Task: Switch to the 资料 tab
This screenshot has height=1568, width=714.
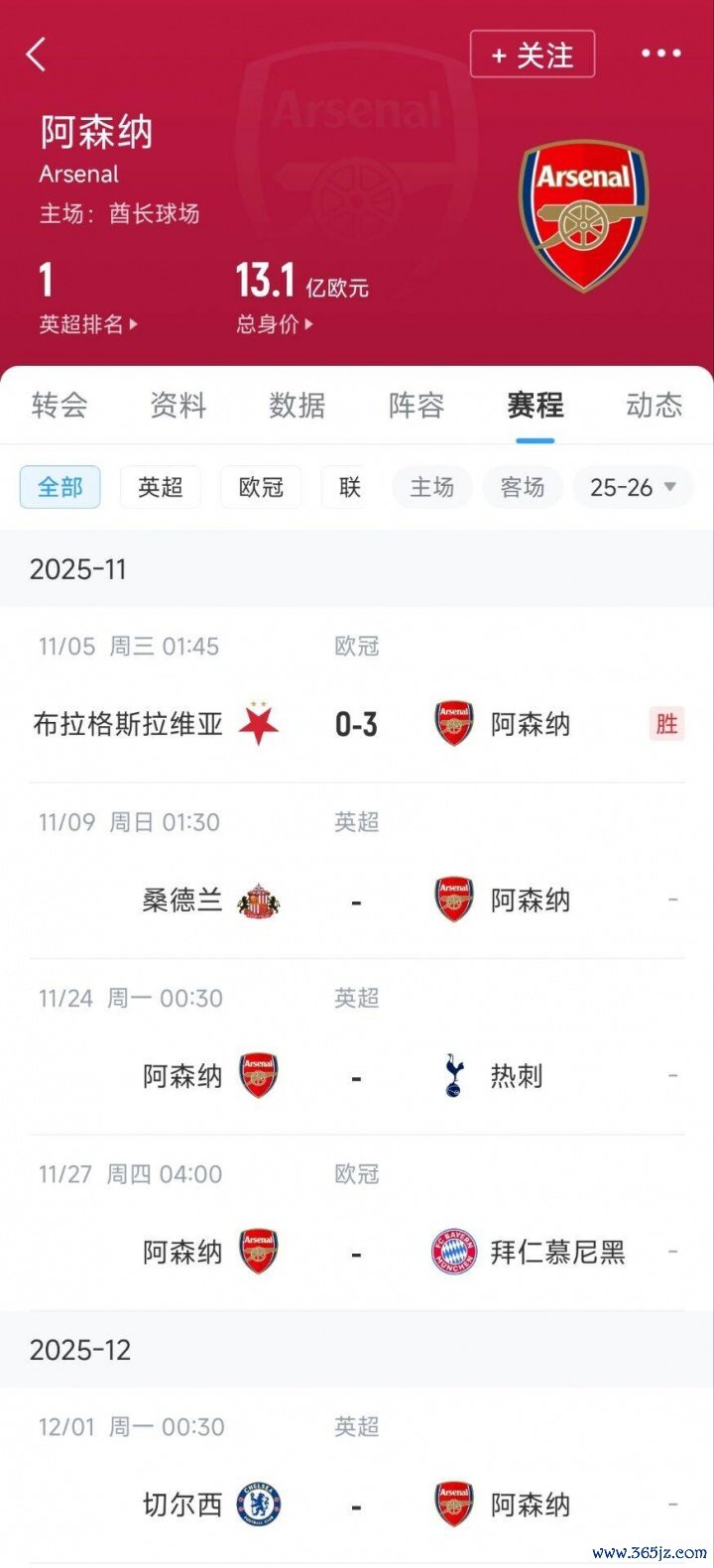Action: [x=178, y=405]
